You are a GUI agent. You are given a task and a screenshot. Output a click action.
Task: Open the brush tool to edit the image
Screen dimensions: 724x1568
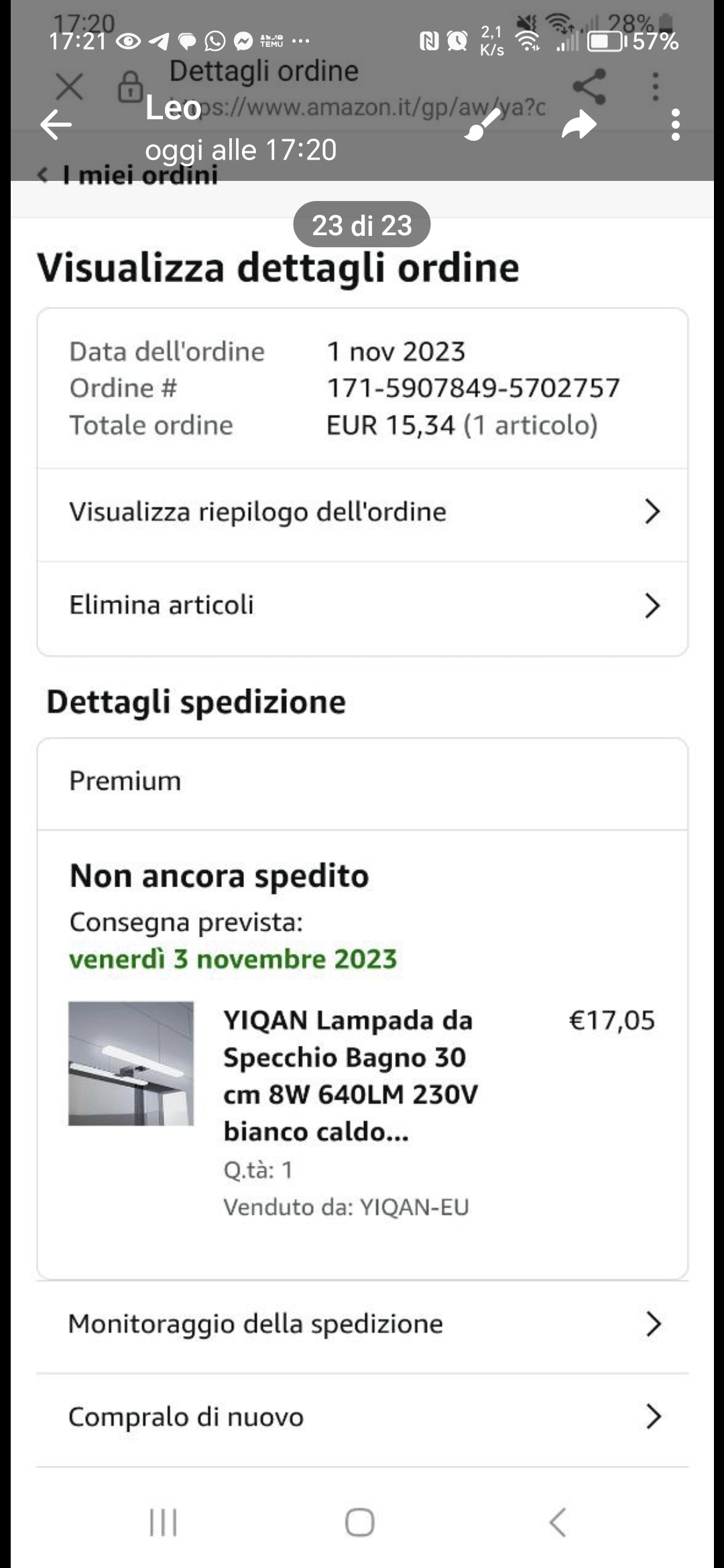[x=483, y=125]
